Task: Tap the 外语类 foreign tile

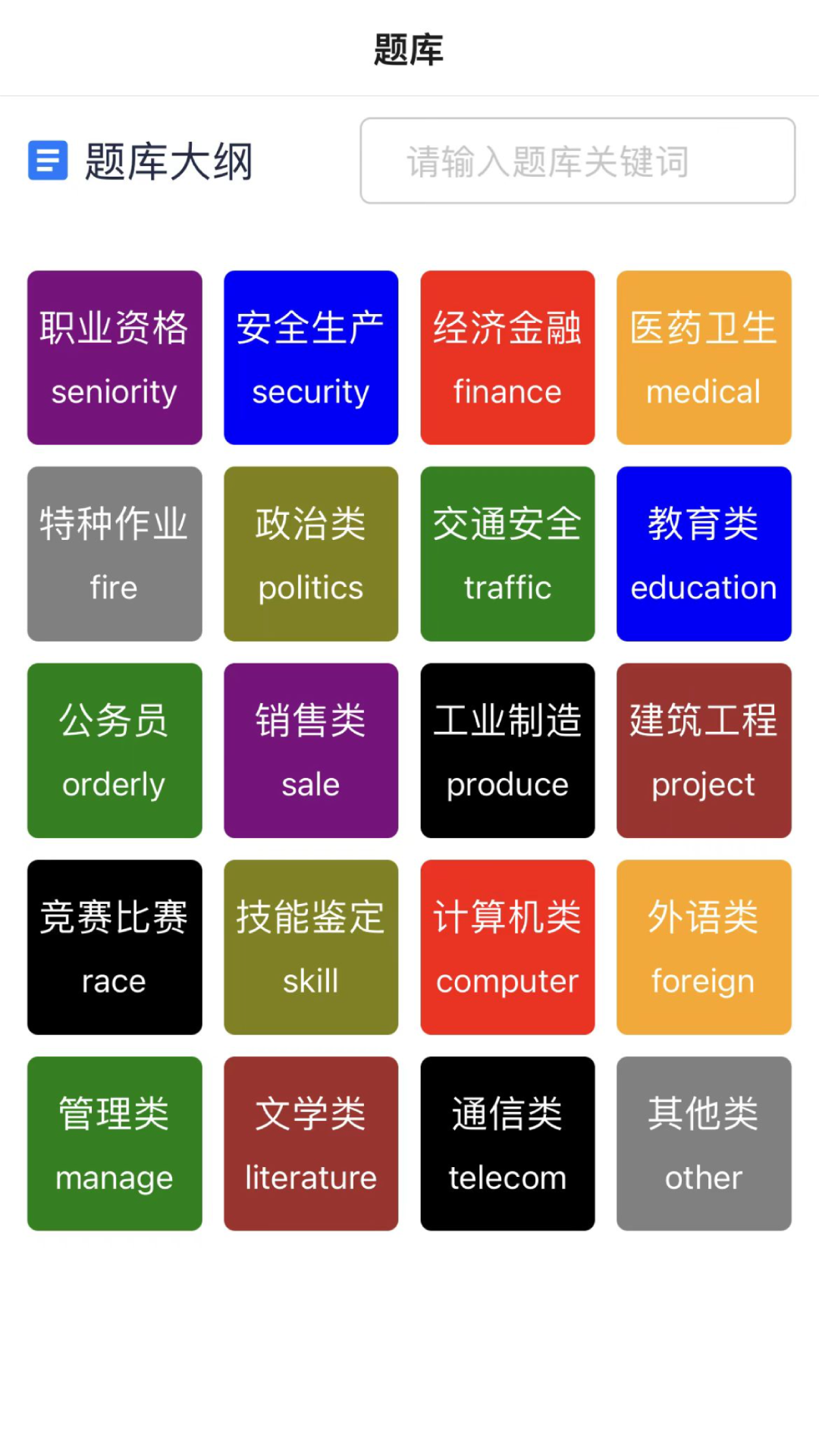Action: click(x=704, y=947)
